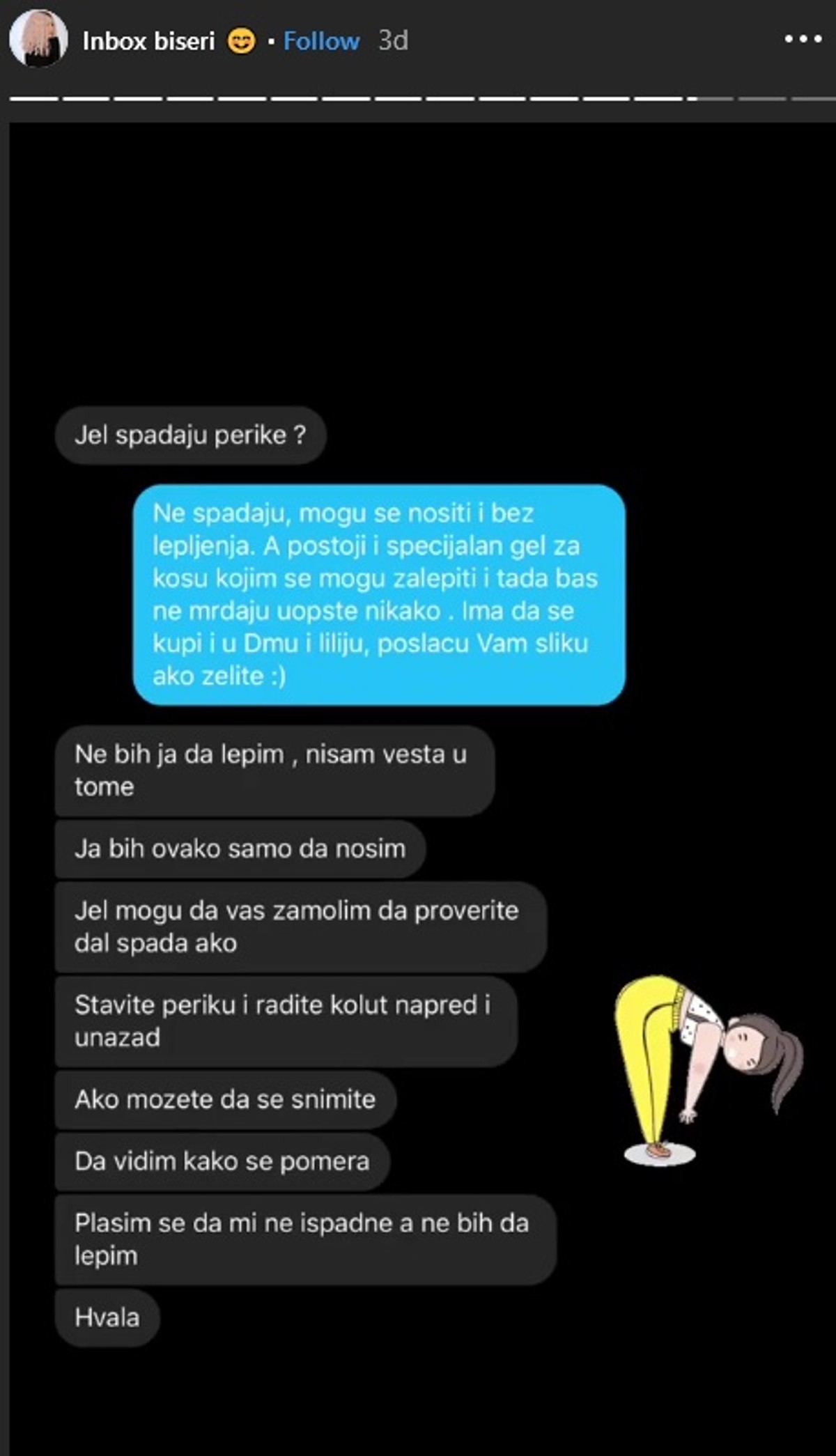Screen dimensions: 836x1456
Task: Open the story overflow menu
Action: pos(803,40)
